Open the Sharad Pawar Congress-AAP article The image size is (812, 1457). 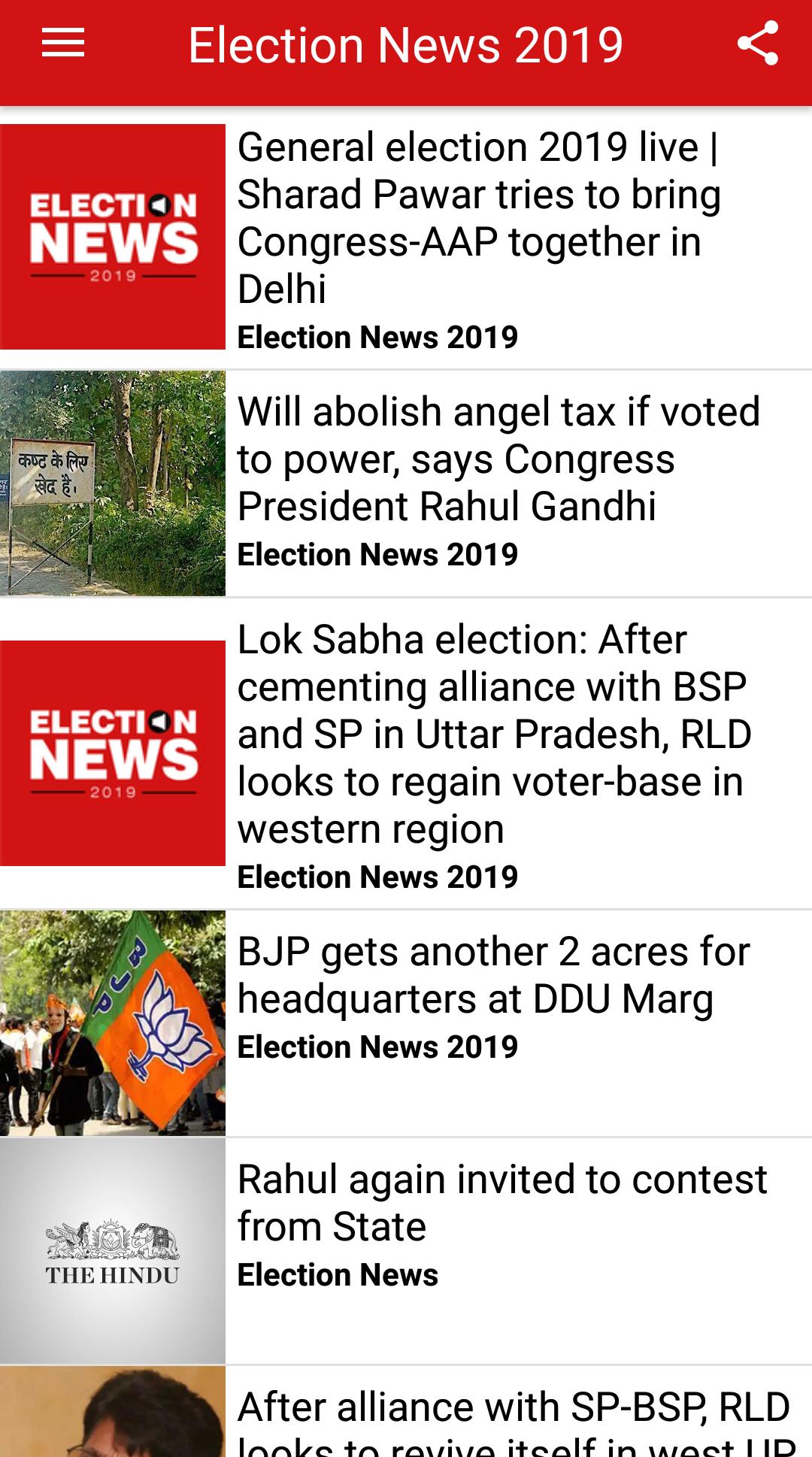(x=478, y=218)
